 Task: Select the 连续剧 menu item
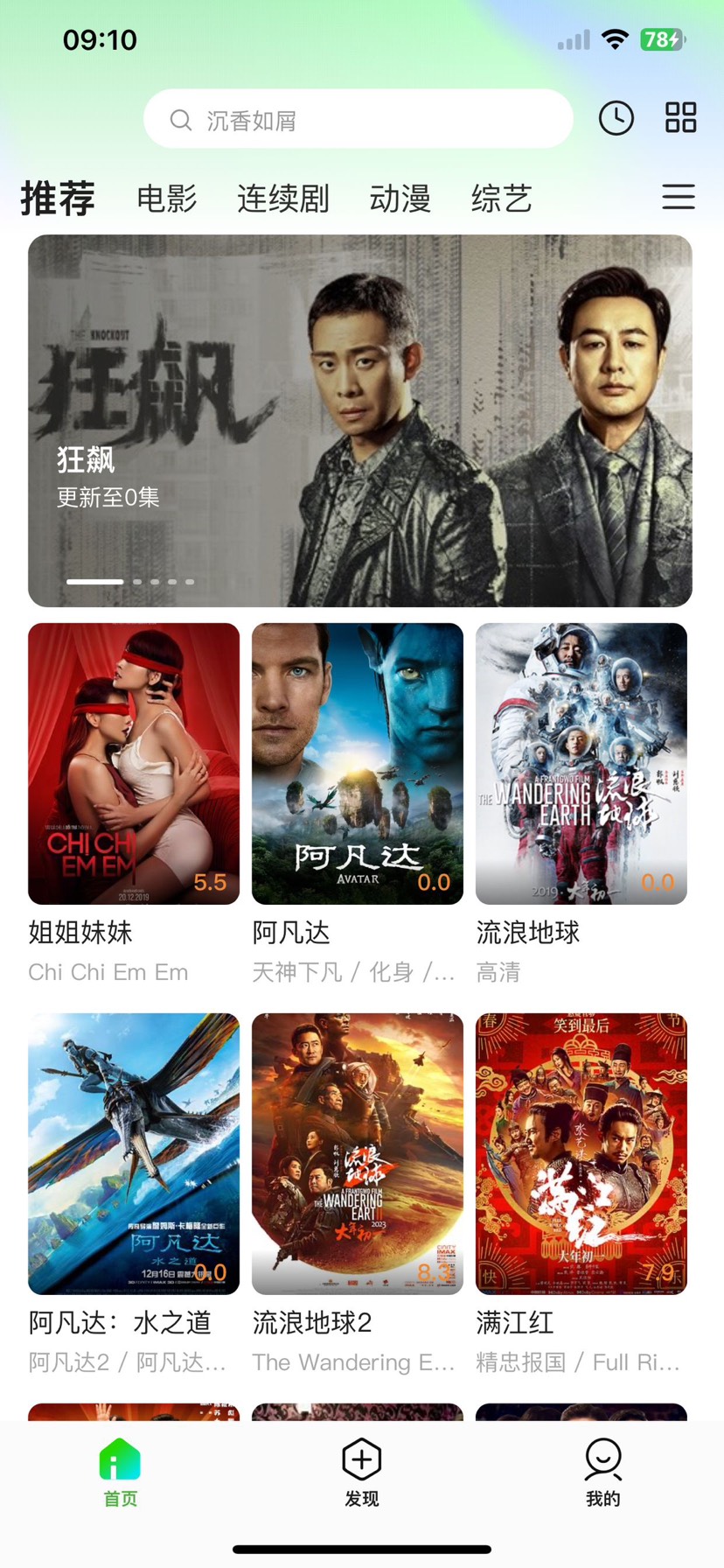click(282, 199)
